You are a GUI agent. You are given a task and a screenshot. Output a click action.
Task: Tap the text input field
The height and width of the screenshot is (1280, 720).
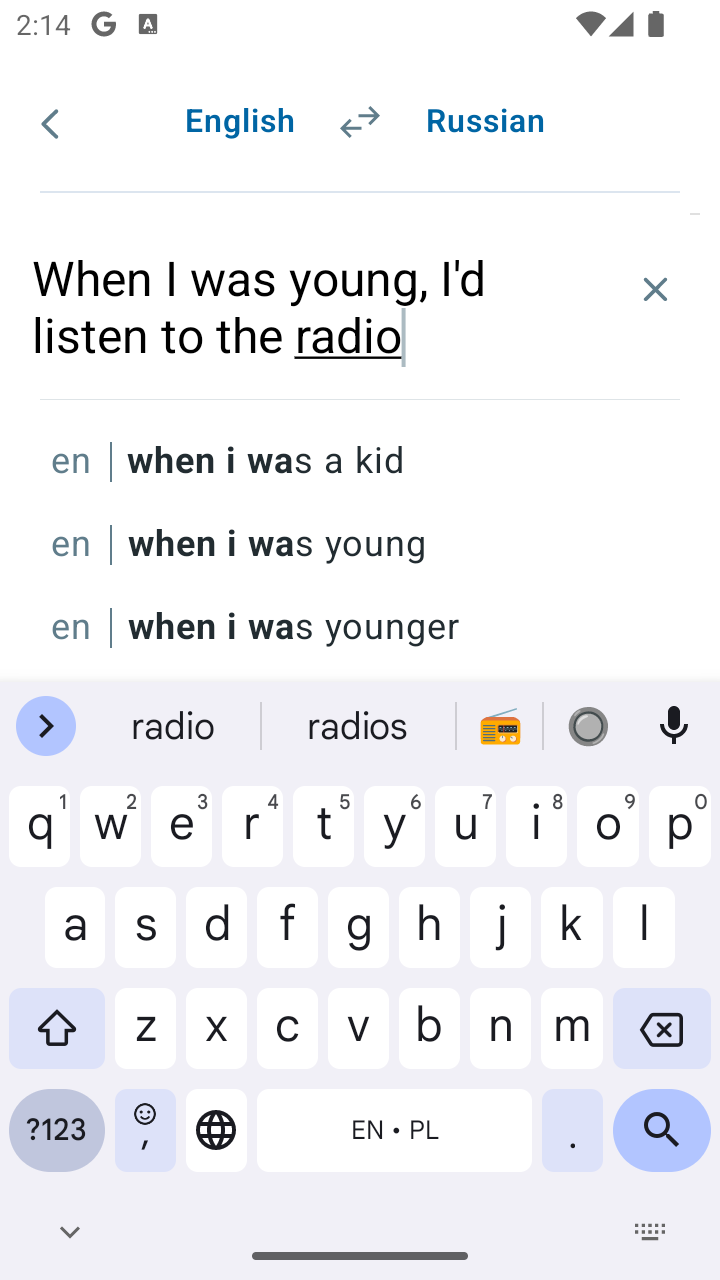click(320, 307)
